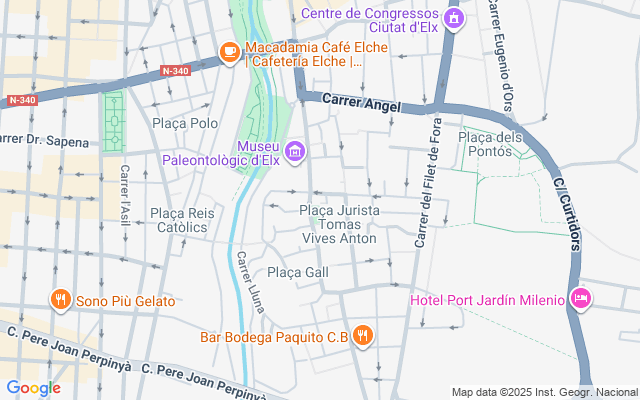Open the Hotel Port Jardín Milenio pin
Screen dimensions: 640x400
pyautogui.click(x=581, y=298)
